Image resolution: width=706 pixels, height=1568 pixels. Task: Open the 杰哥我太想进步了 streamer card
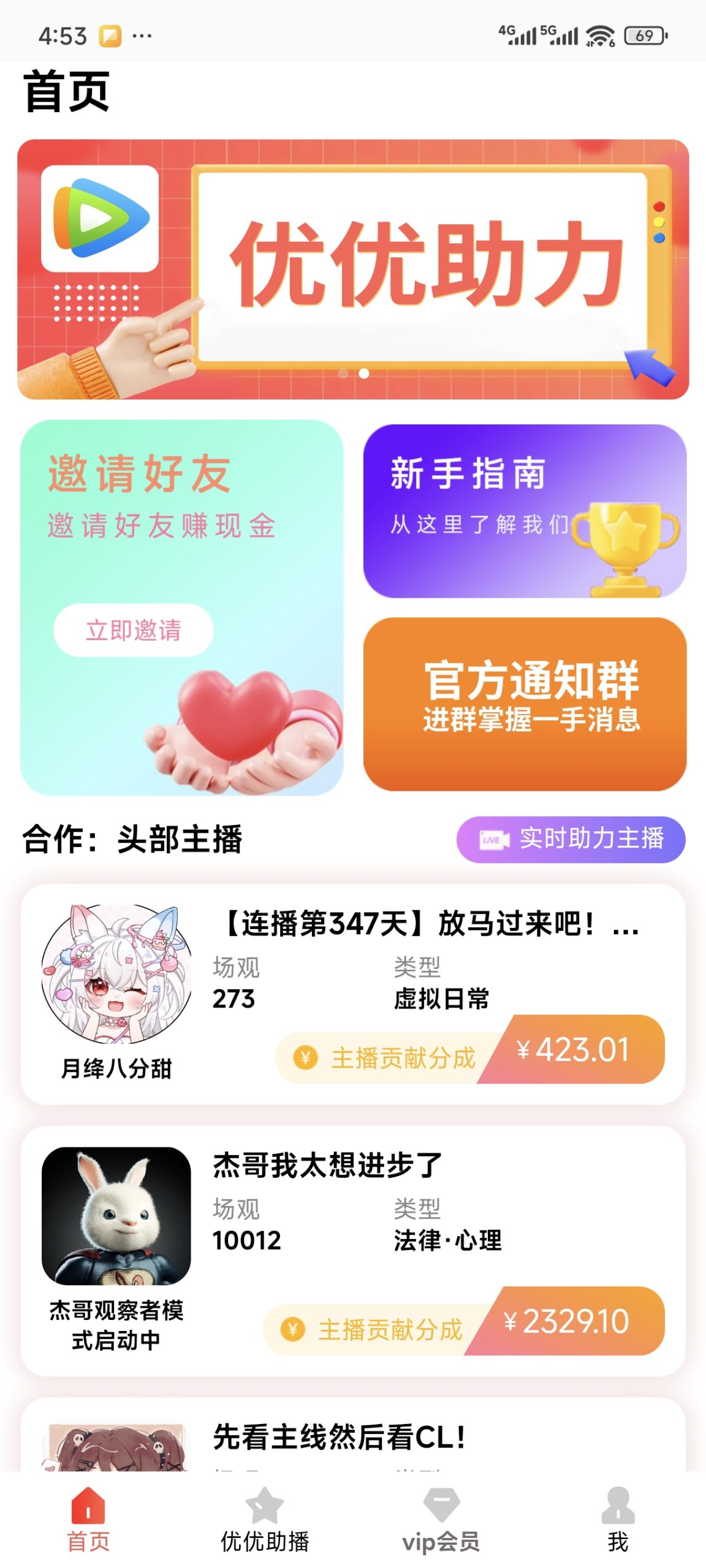pyautogui.click(x=353, y=1251)
